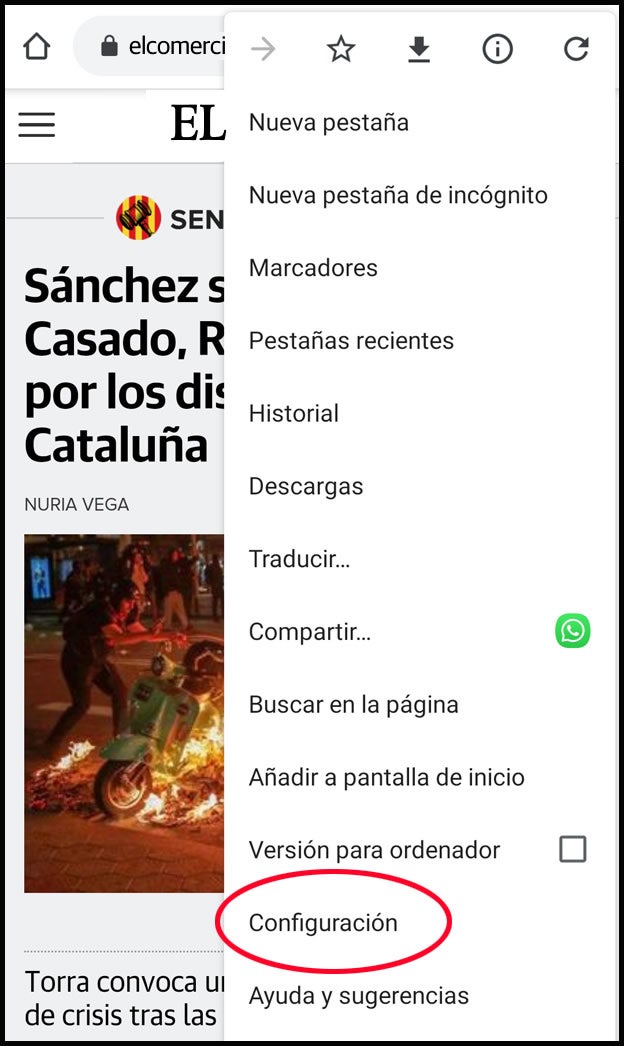
Task: Reload the current page
Action: [x=576, y=49]
